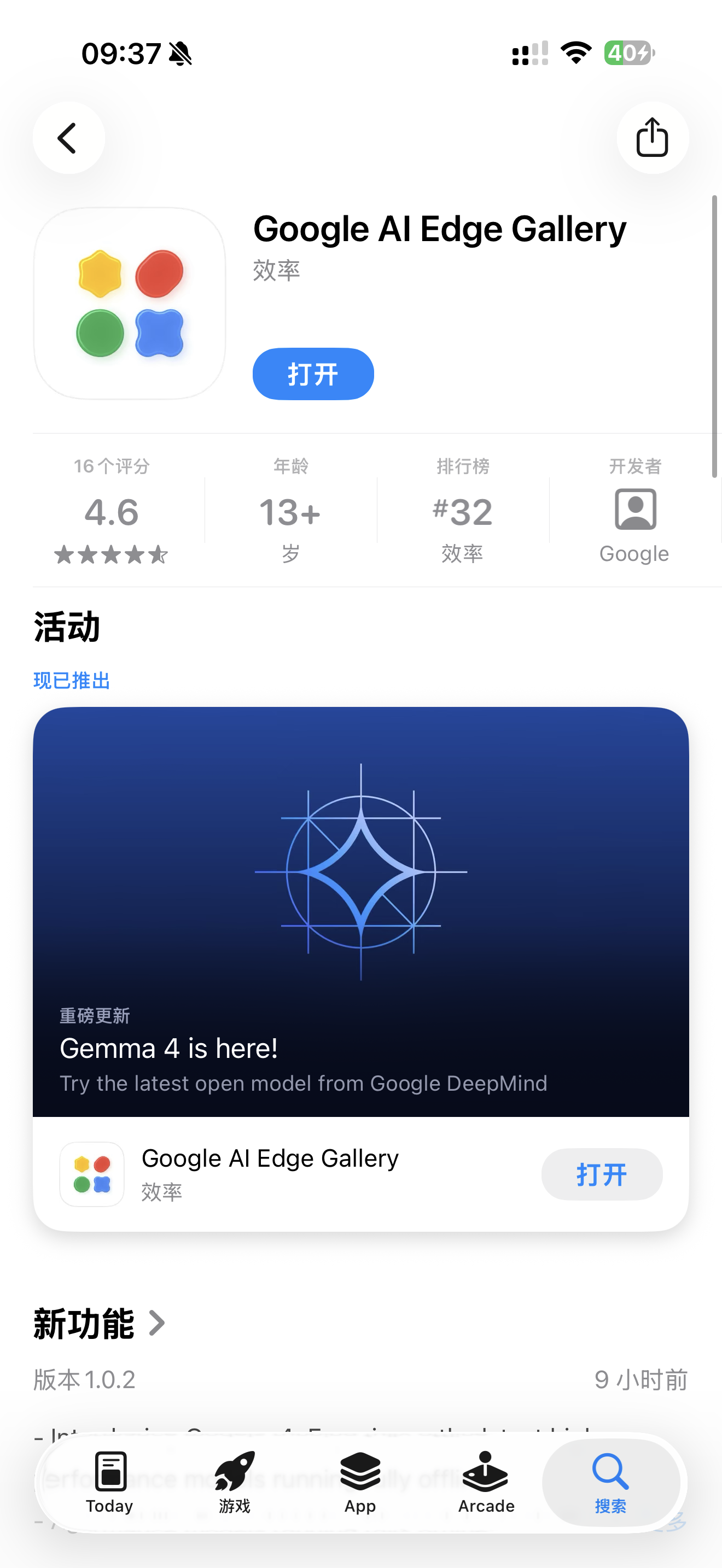Tap the small app icon inside the event card

[x=91, y=1174]
